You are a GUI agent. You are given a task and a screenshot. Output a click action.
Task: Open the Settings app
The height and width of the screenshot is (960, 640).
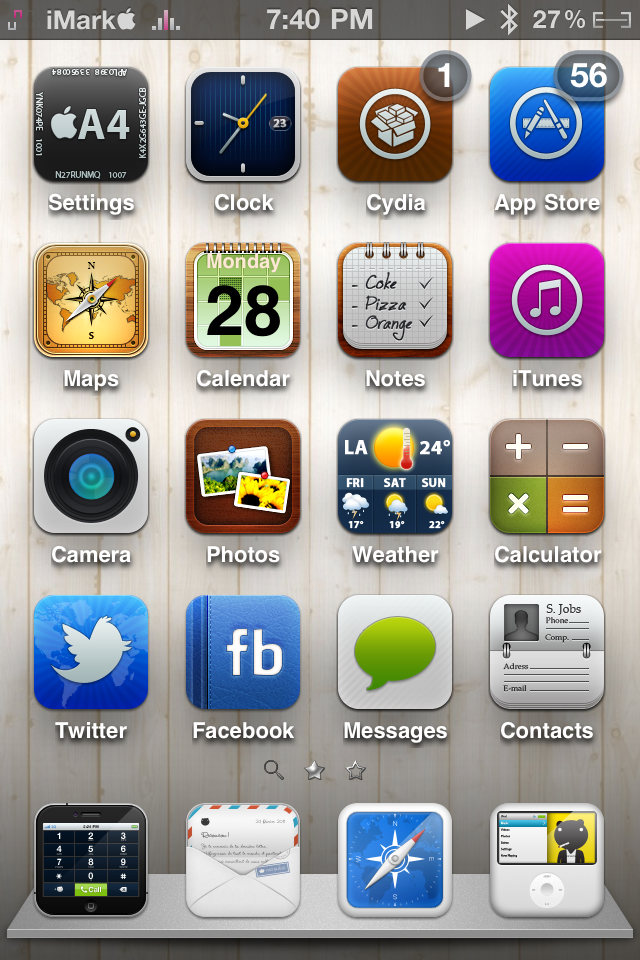point(91,125)
